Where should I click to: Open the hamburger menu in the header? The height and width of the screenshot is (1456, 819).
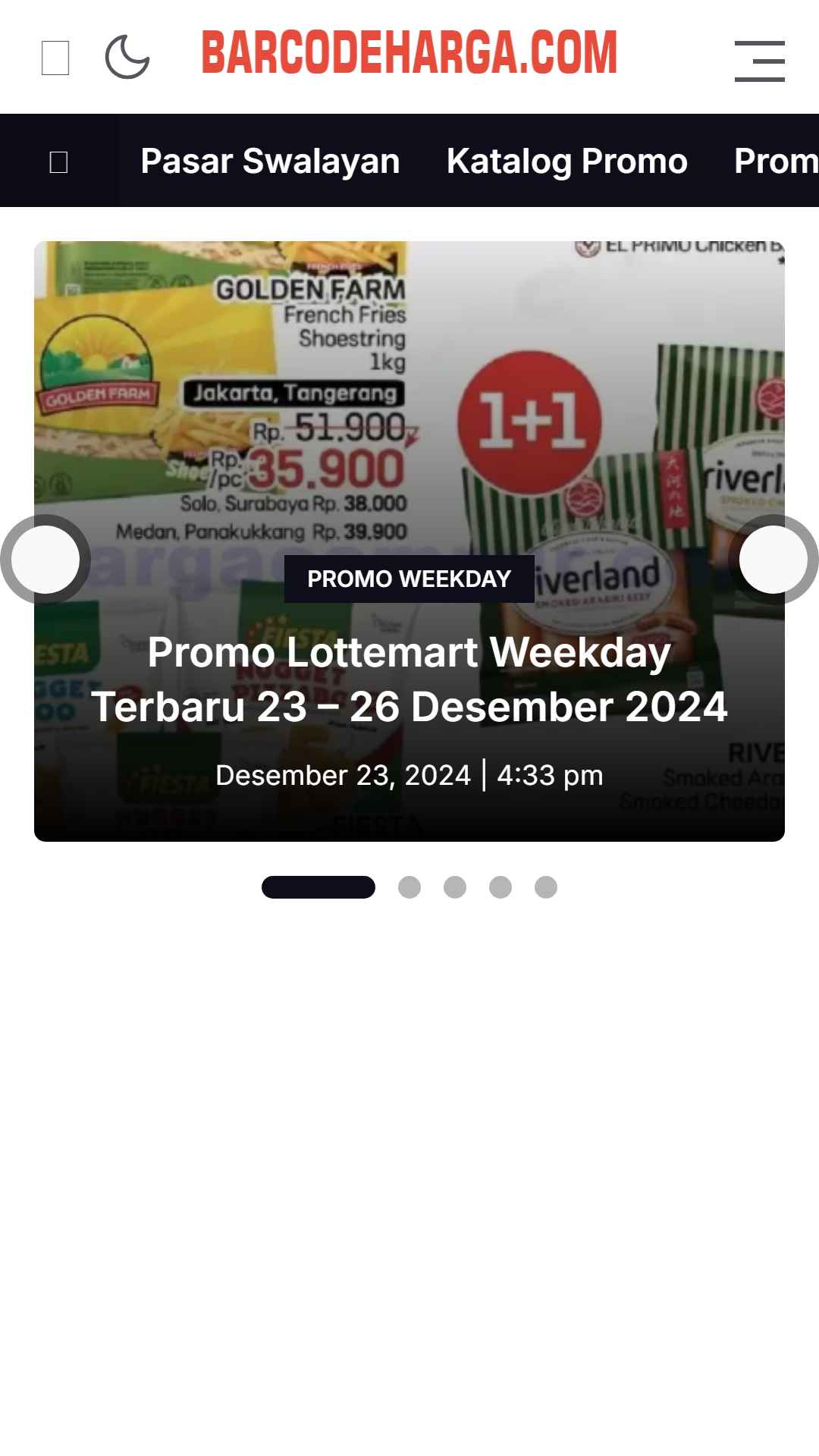click(x=759, y=61)
